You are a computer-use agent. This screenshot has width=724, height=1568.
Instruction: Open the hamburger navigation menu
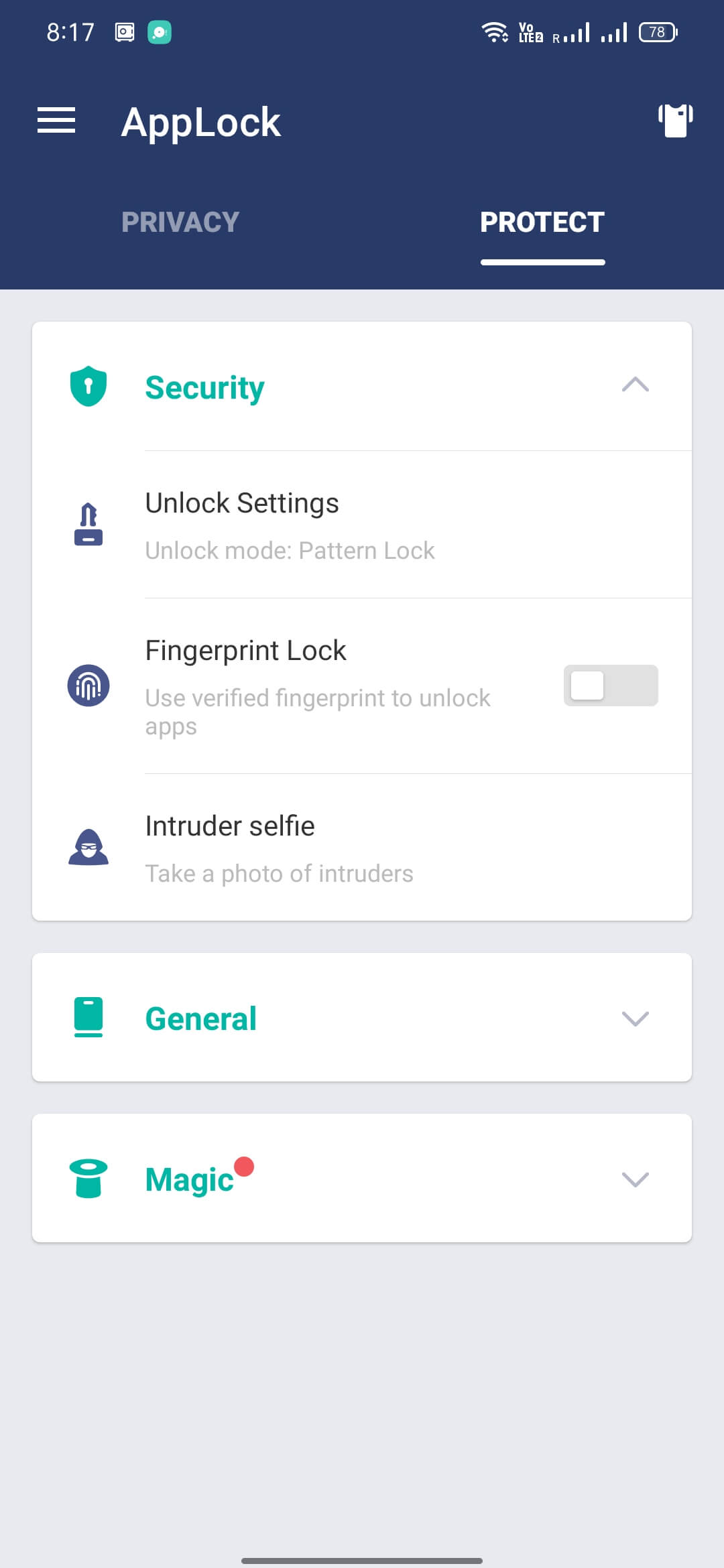coord(56,121)
